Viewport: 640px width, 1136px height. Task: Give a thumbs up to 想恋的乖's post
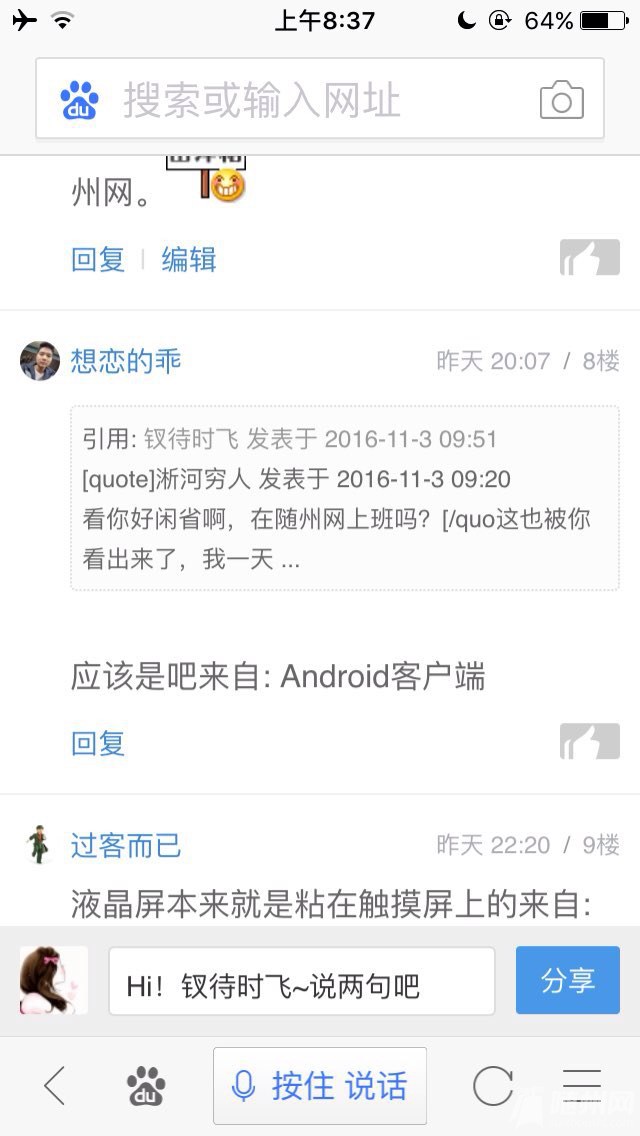click(x=589, y=742)
